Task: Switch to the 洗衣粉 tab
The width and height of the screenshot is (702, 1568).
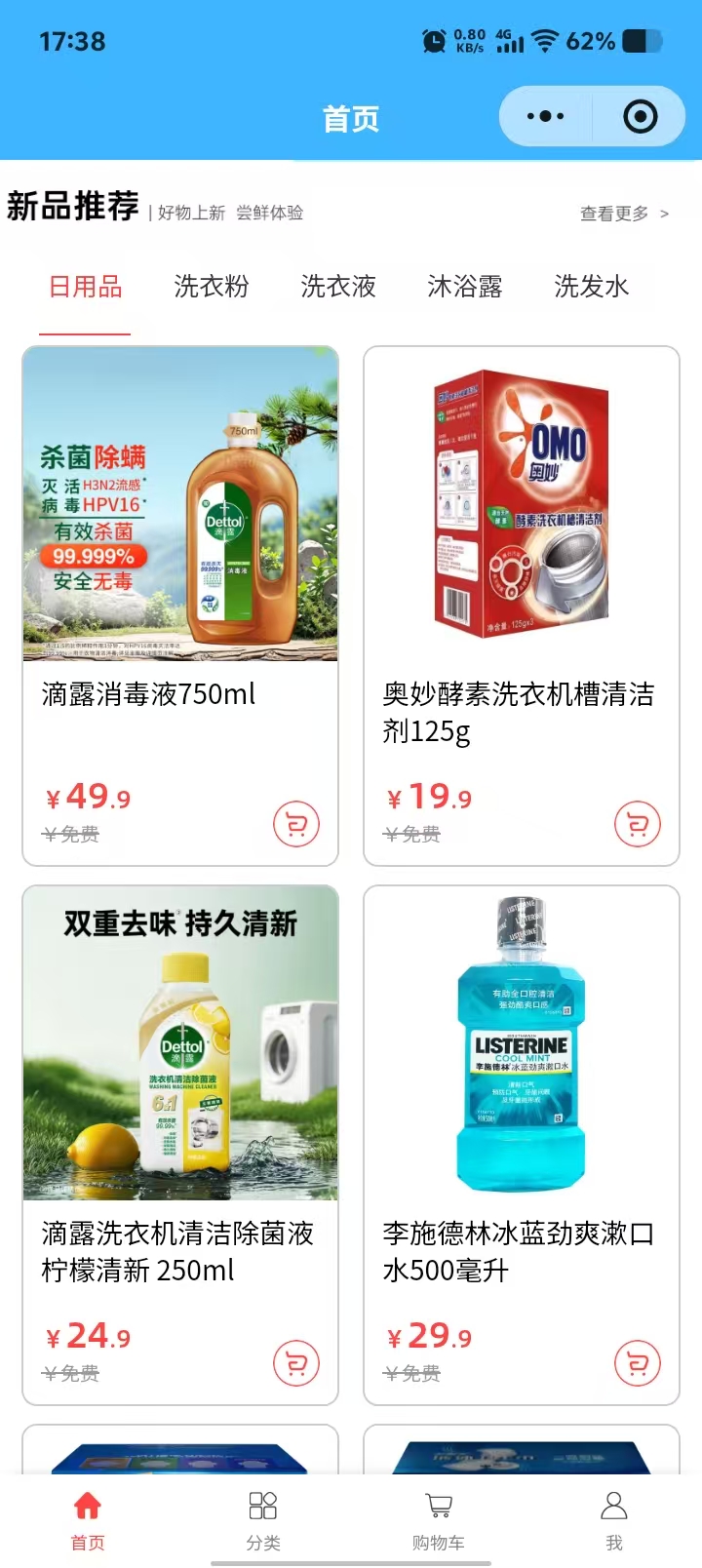Action: [212, 287]
